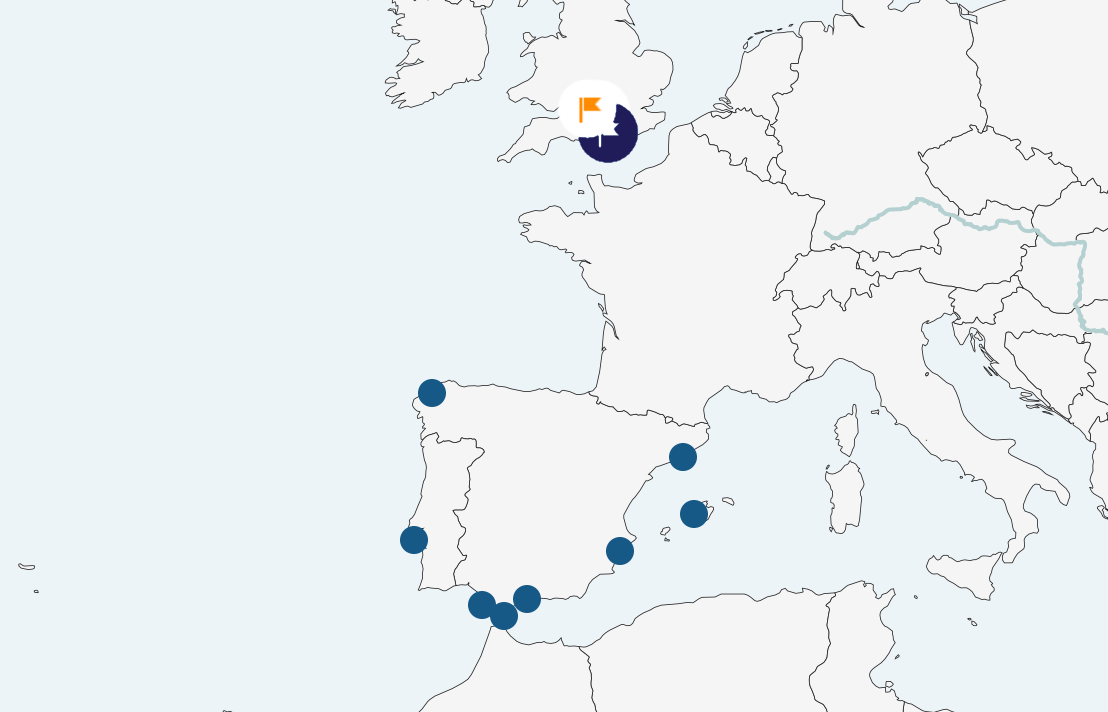Select the port marker in northwest Spain
The image size is (1108, 712).
431,393
